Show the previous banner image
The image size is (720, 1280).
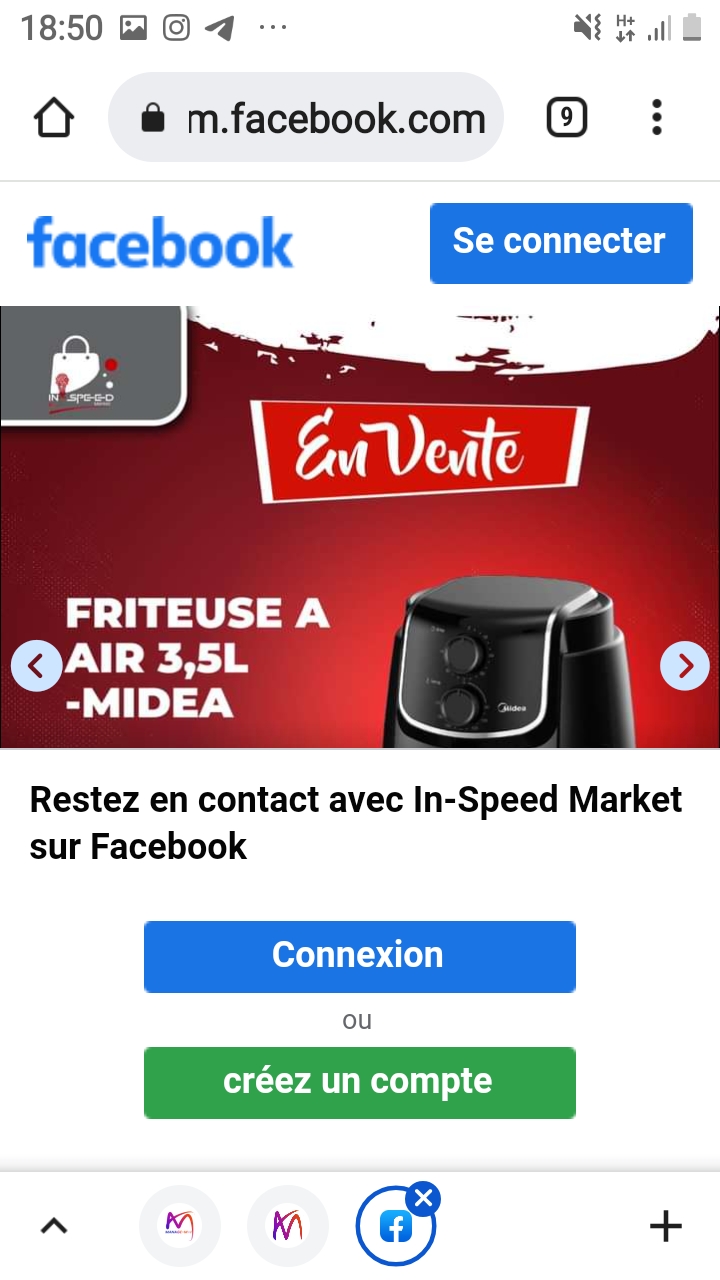coord(36,666)
